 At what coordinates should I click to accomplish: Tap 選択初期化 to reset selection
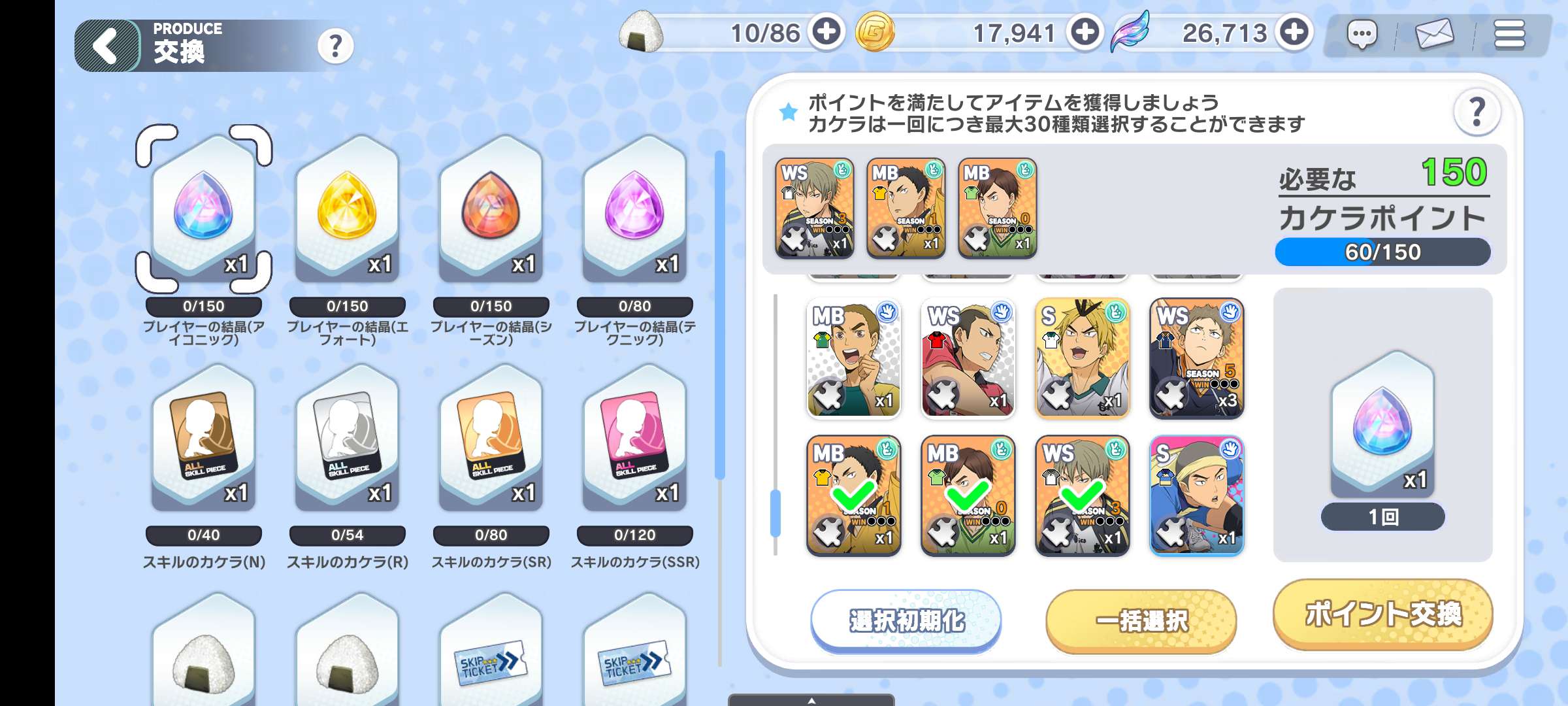pyautogui.click(x=906, y=620)
